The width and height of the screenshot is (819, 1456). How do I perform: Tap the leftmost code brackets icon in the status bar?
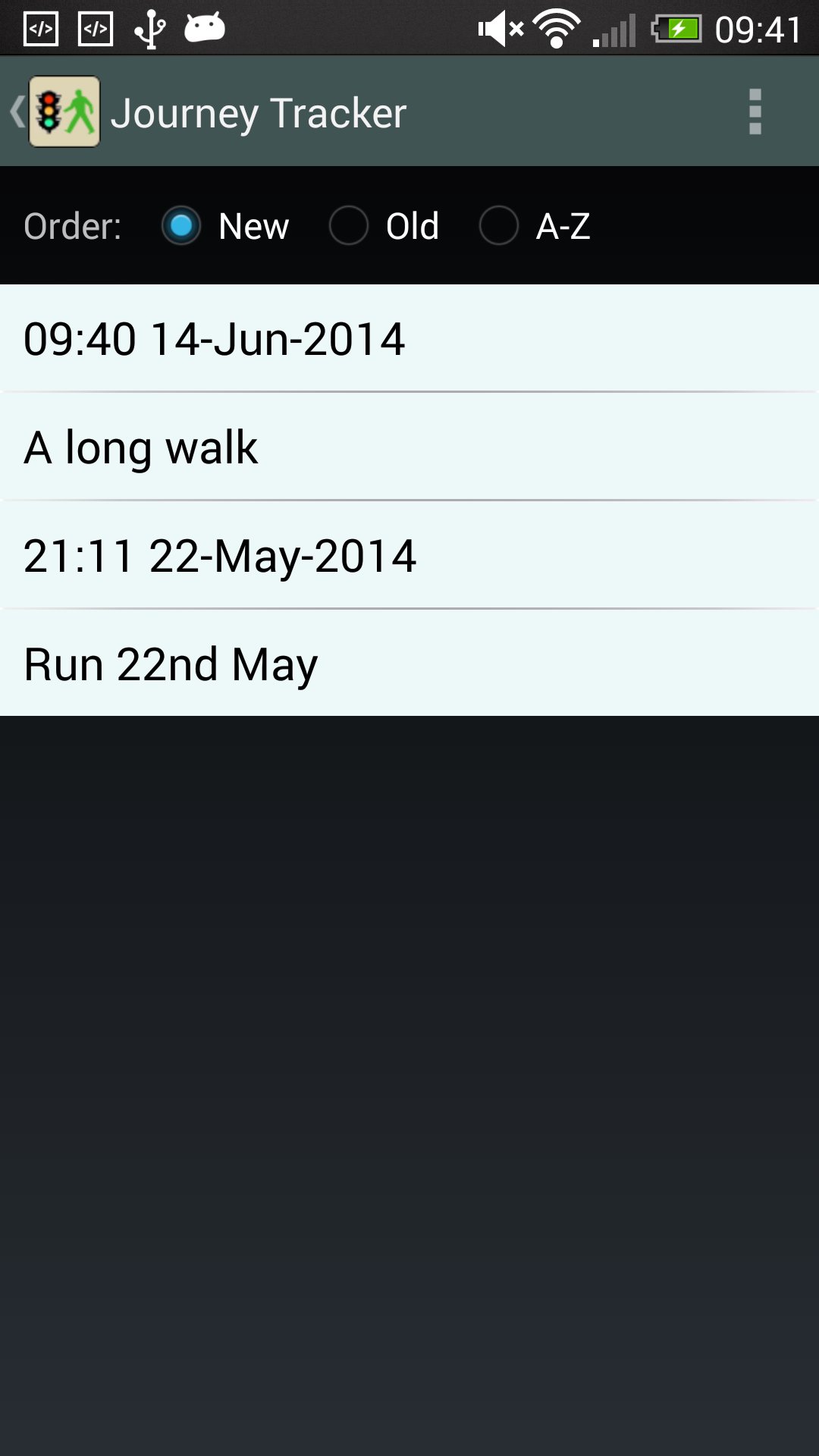(42, 29)
